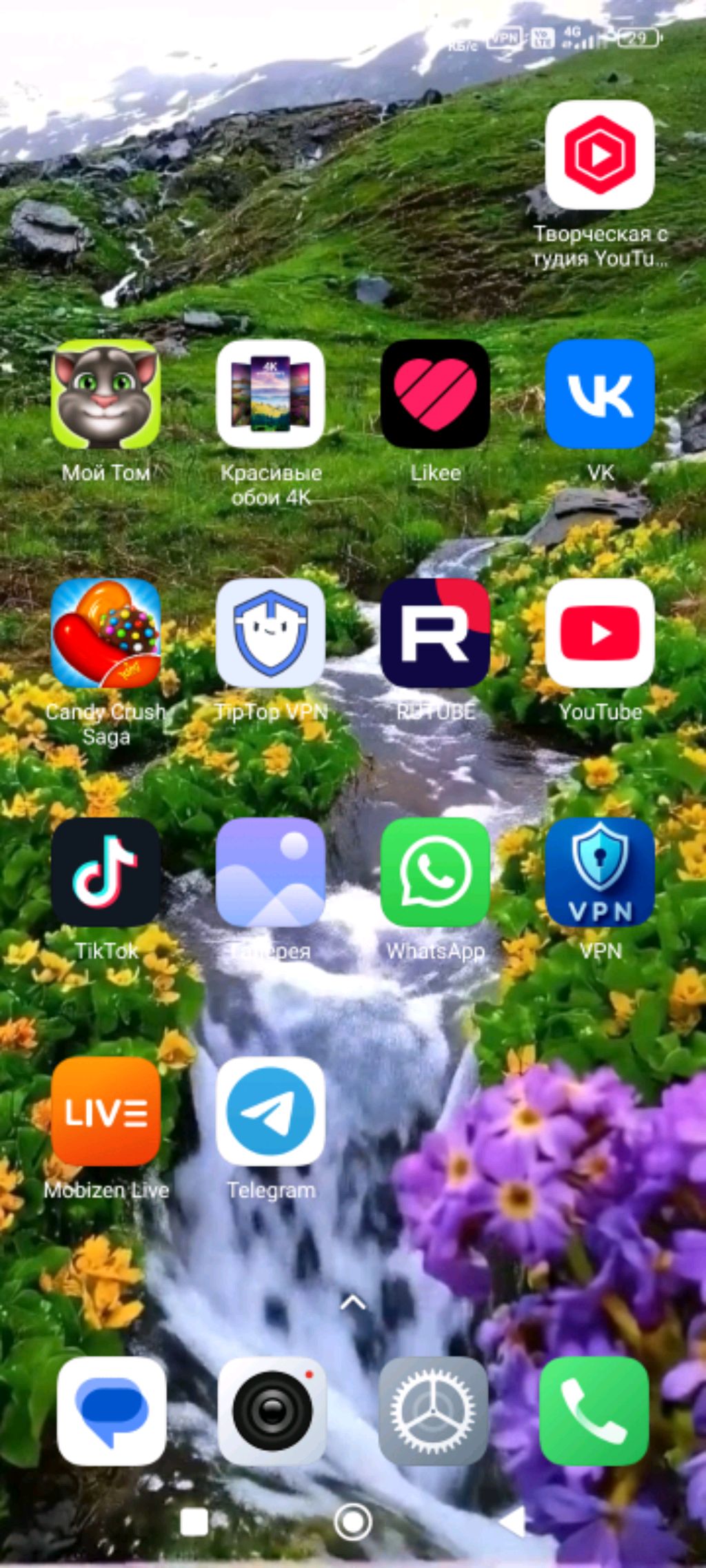Open YouTube Studio app
The image size is (706, 1568).
[x=600, y=155]
